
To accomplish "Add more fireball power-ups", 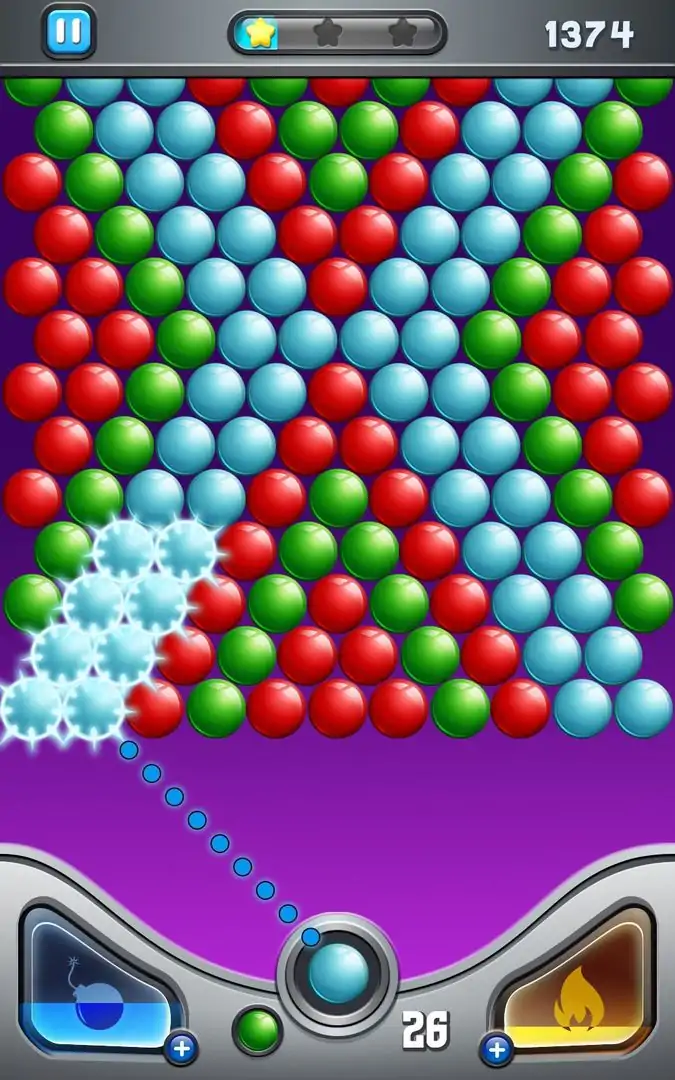I will (x=496, y=1048).
